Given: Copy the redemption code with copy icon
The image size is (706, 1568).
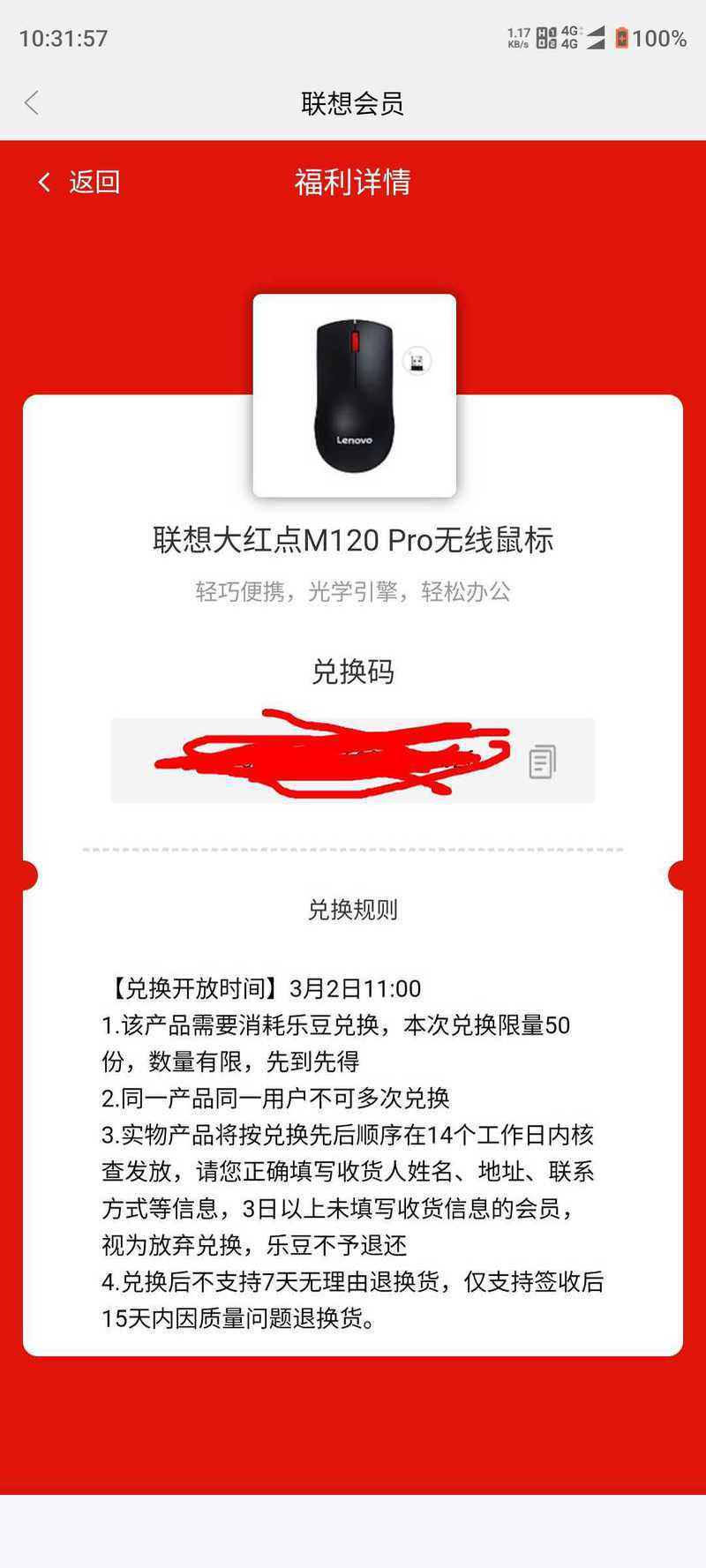Looking at the screenshot, I should click(x=542, y=761).
